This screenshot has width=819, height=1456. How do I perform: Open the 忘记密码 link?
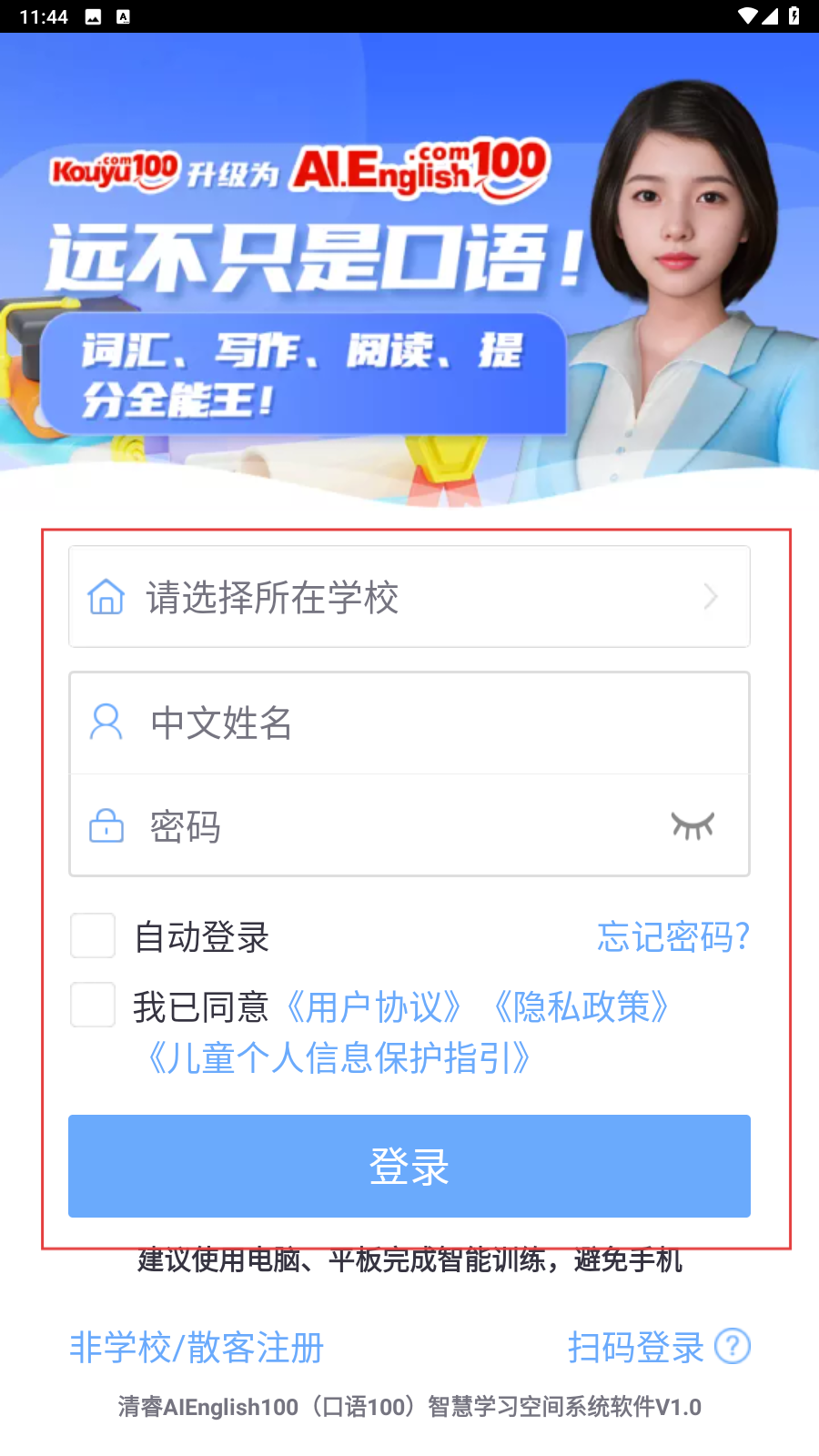coord(673,936)
